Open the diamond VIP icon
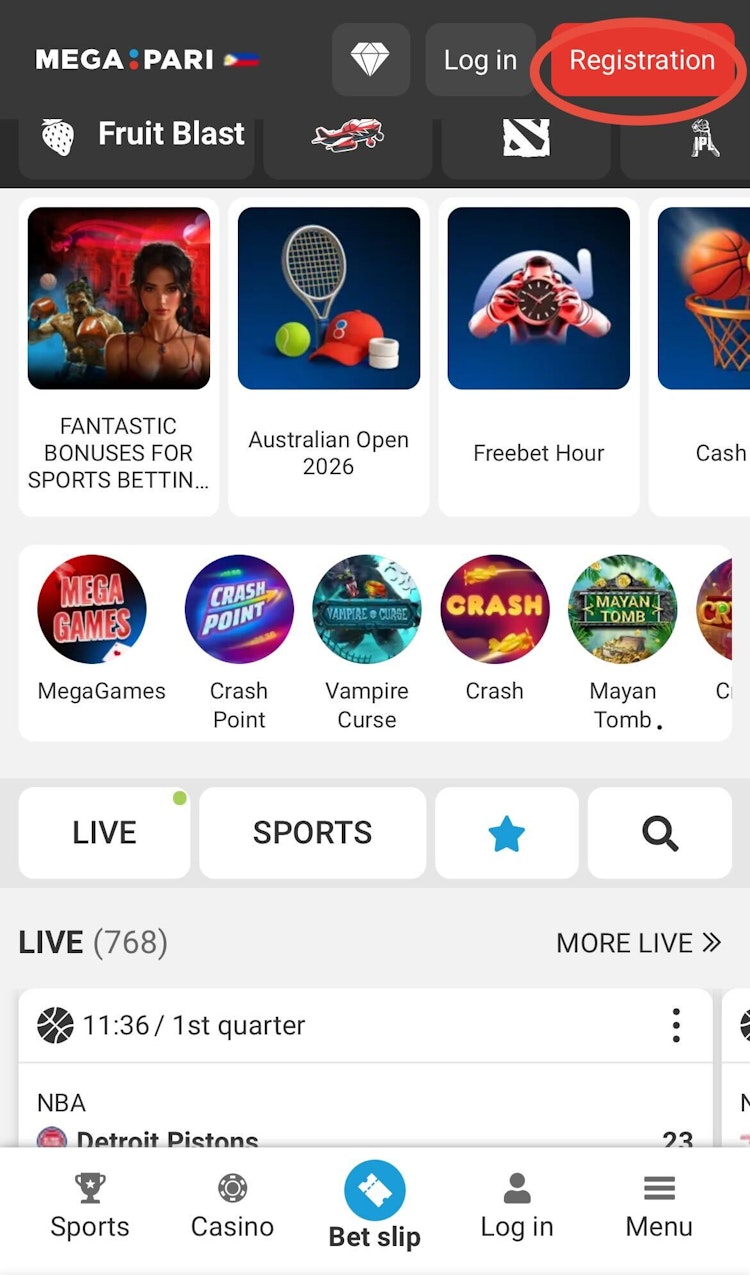 pyautogui.click(x=371, y=60)
